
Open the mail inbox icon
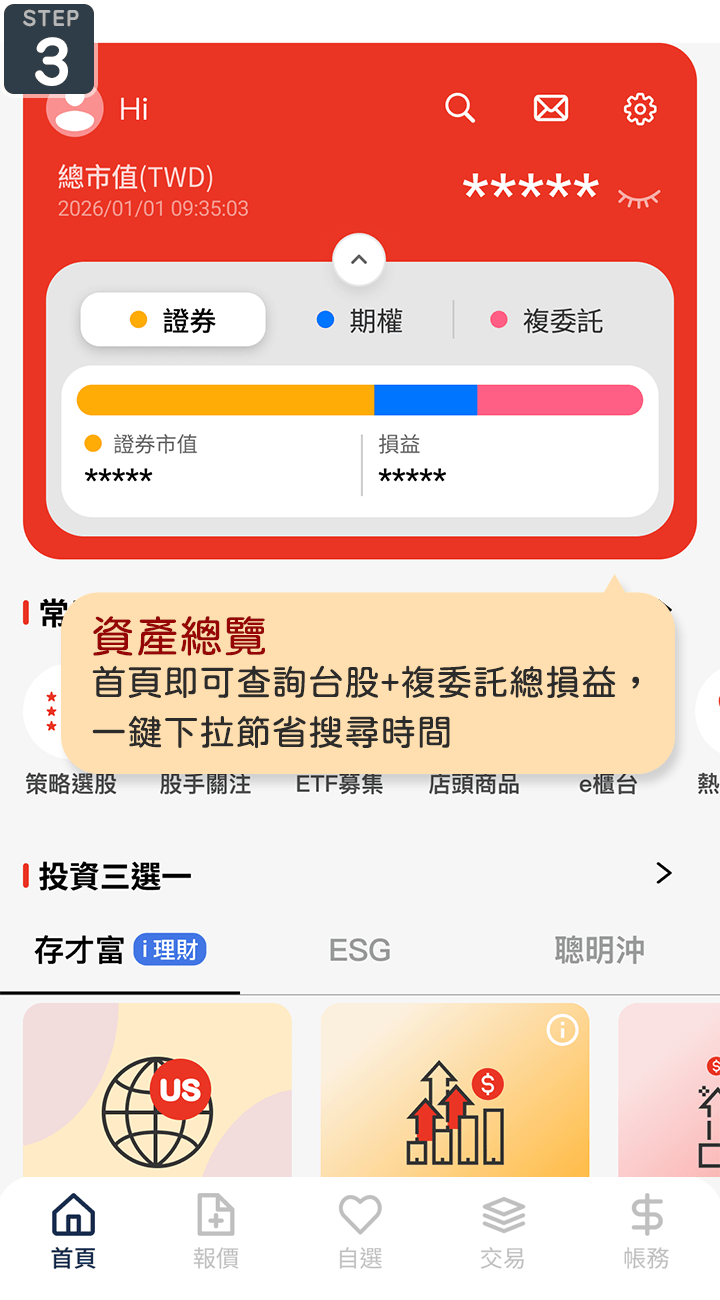pyautogui.click(x=551, y=108)
